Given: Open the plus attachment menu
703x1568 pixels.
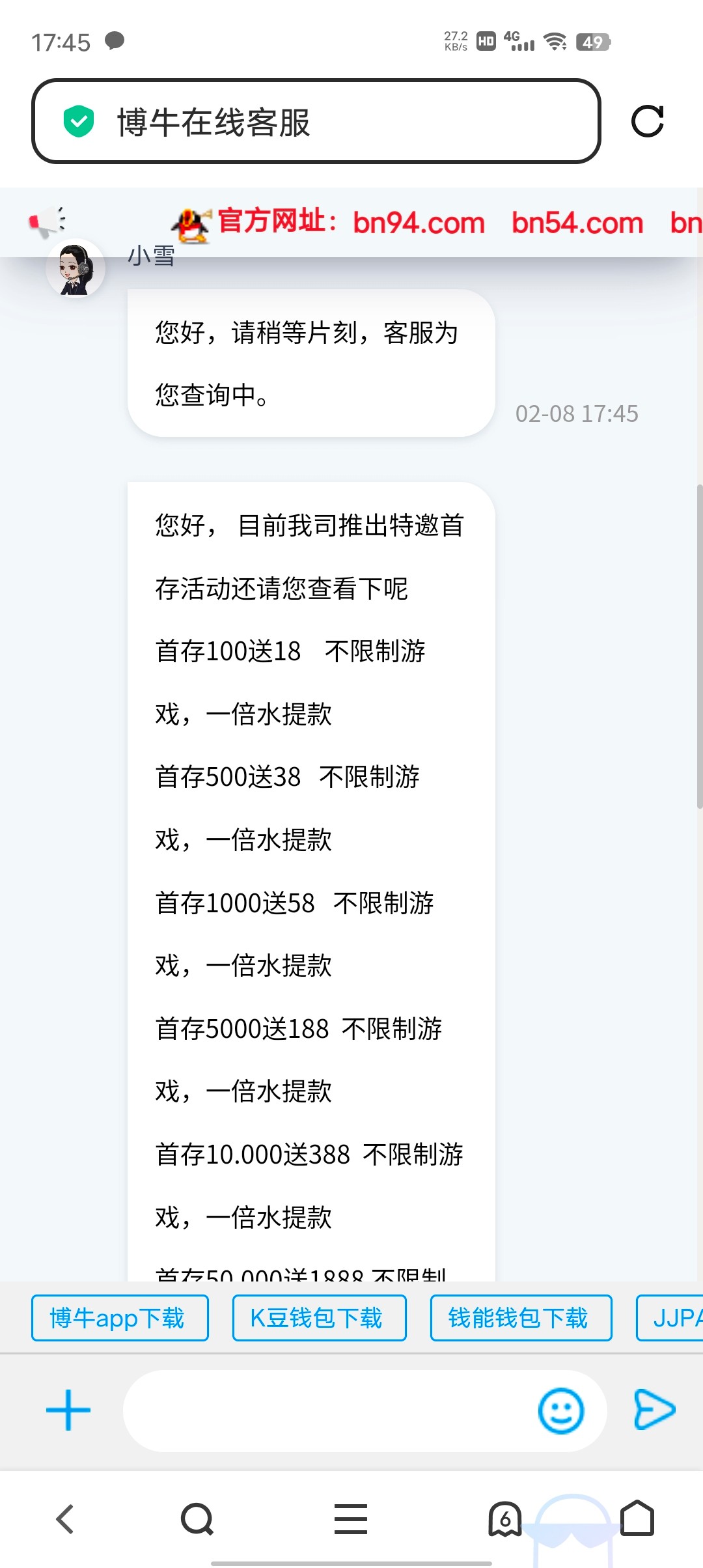Looking at the screenshot, I should [x=68, y=1410].
